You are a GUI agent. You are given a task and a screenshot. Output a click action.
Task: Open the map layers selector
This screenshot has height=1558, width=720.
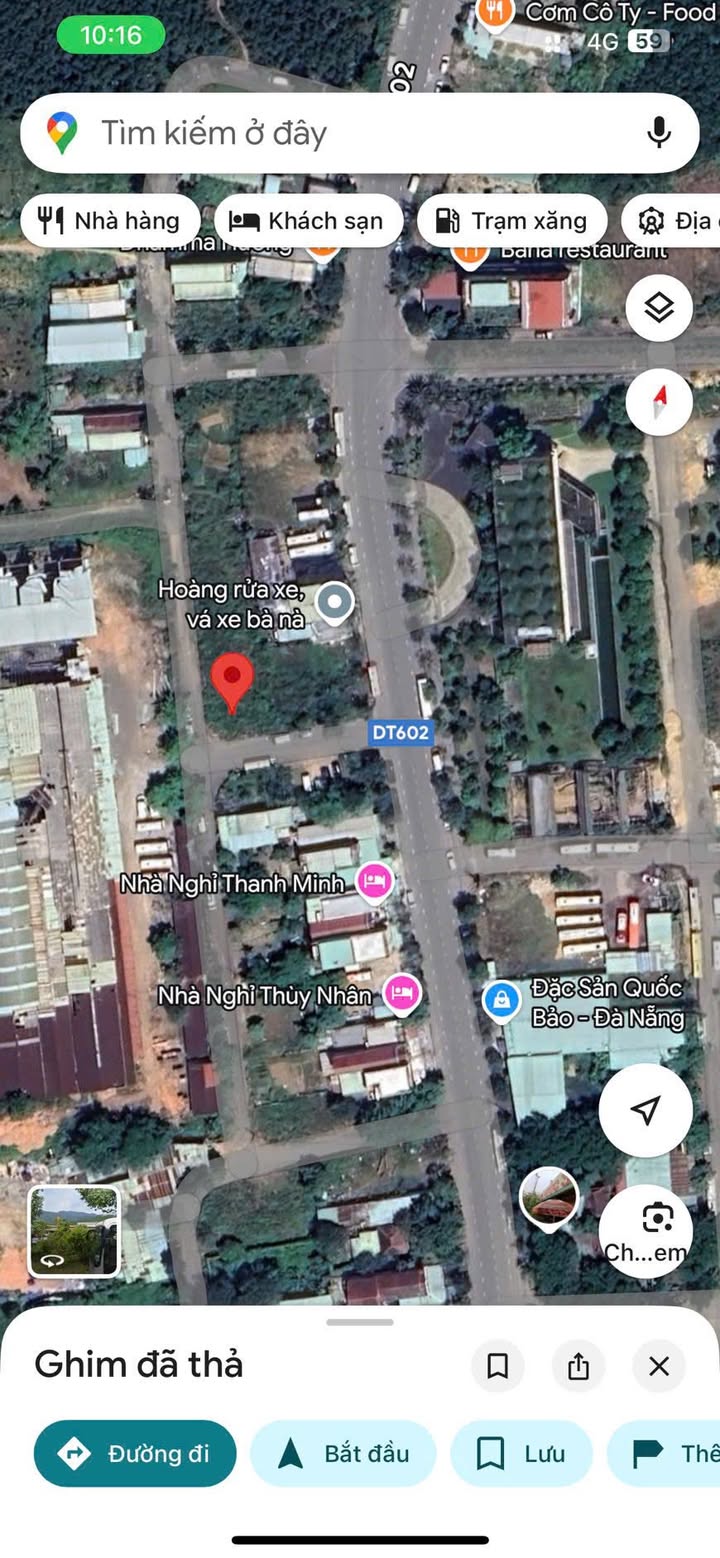tap(659, 308)
